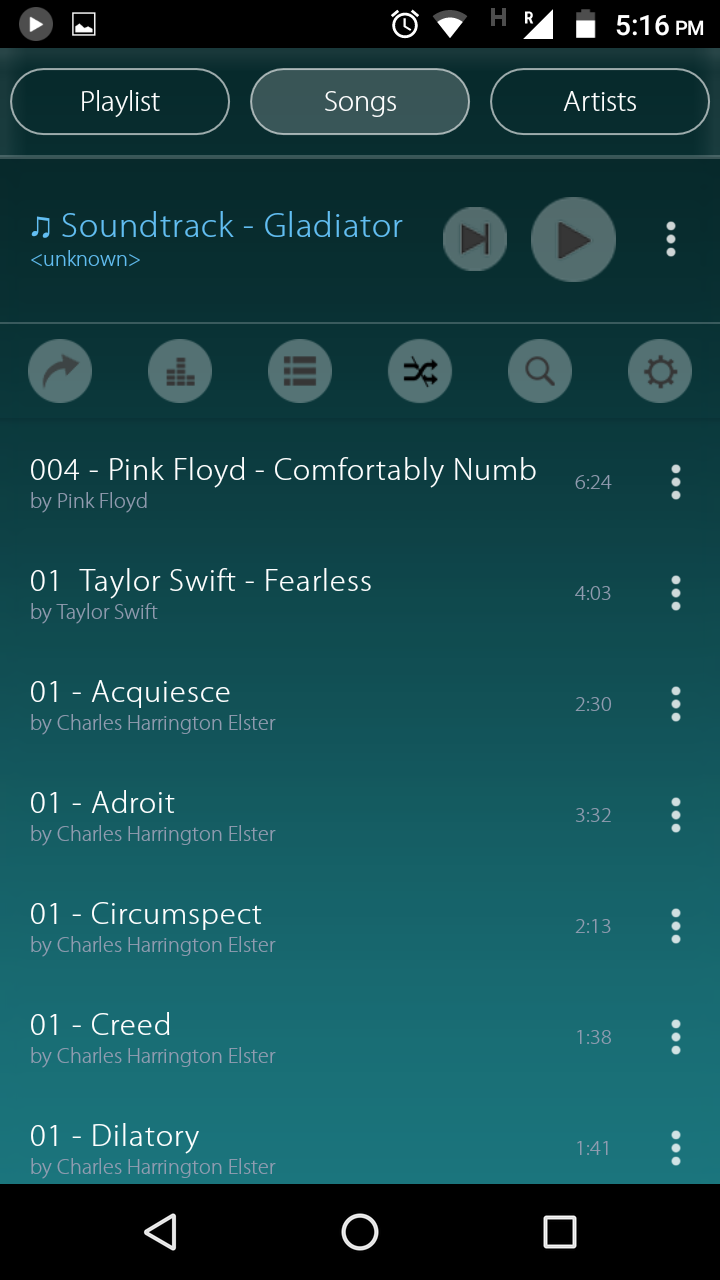Open the equalizer

point(180,372)
